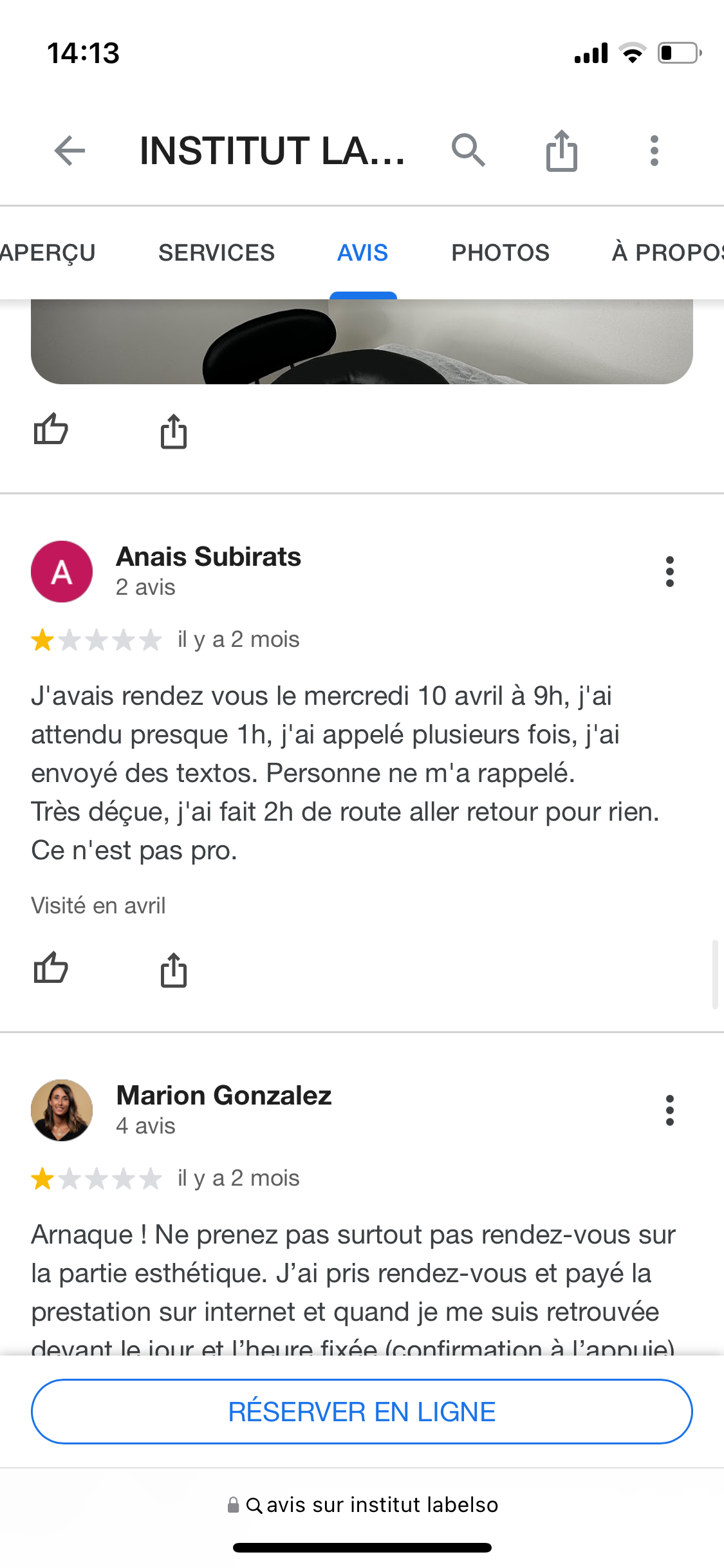Image resolution: width=724 pixels, height=1568 pixels.
Task: Tap Réserver en ligne button
Action: pos(362,1412)
